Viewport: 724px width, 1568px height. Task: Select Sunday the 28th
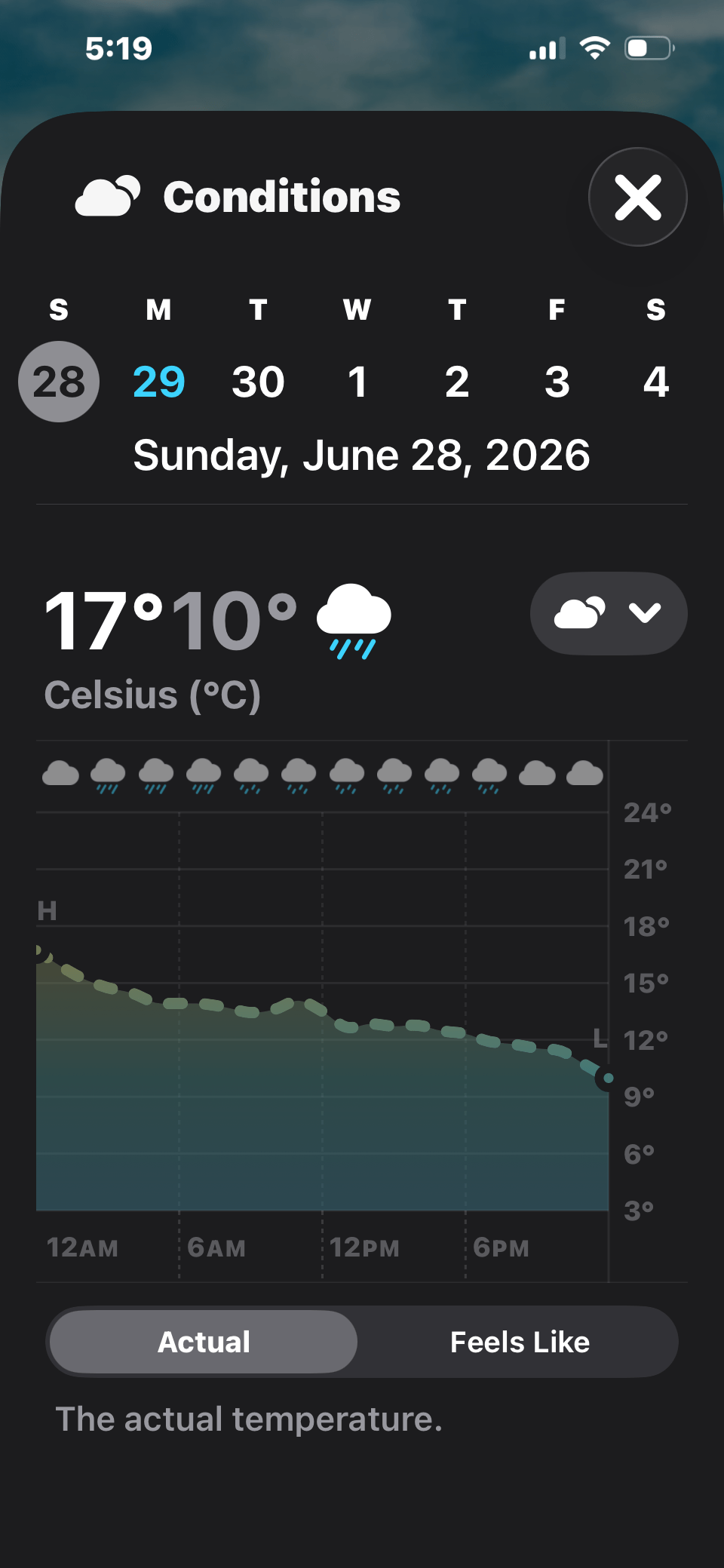[x=59, y=382]
